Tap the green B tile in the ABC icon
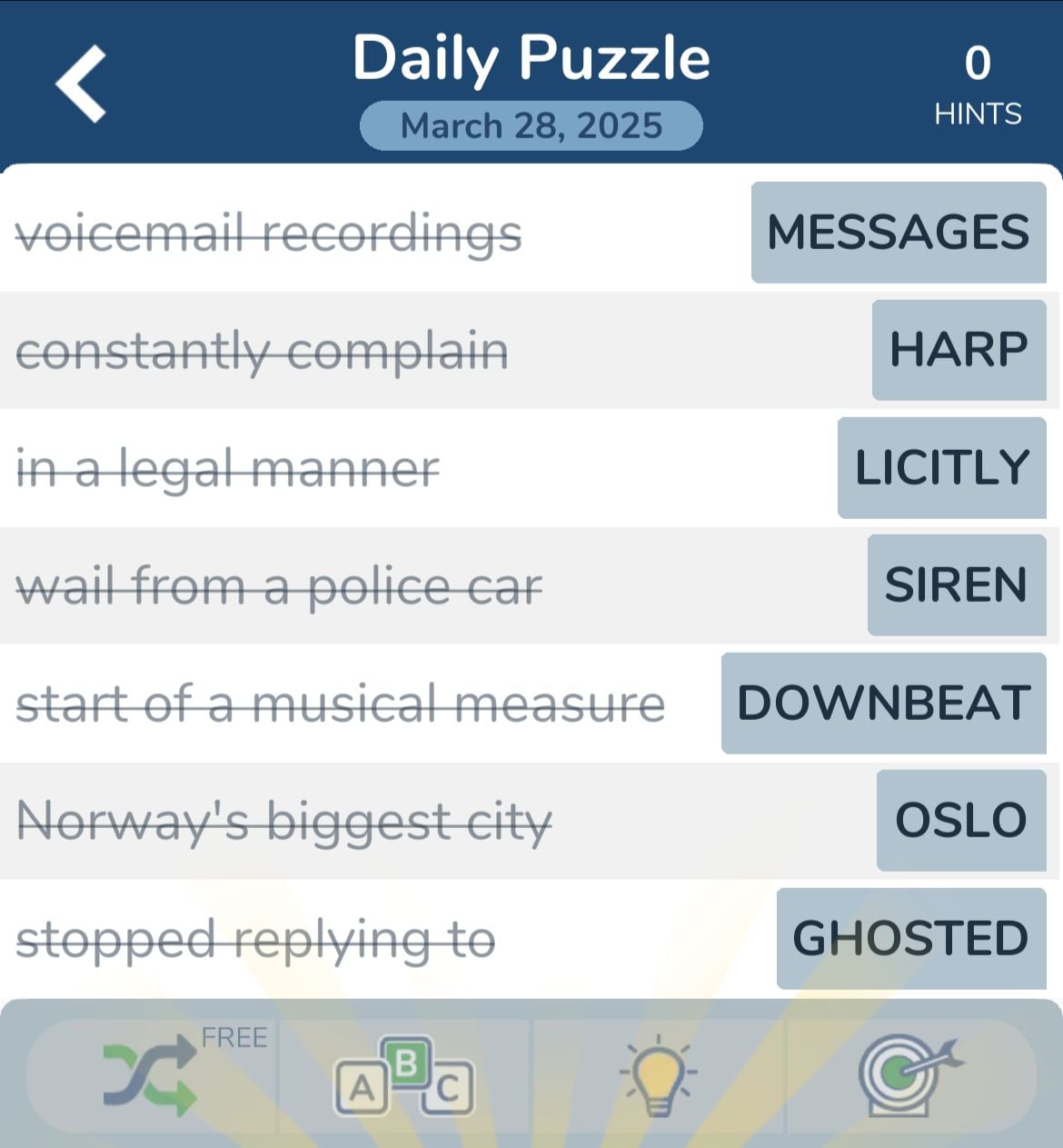 pyautogui.click(x=408, y=1060)
